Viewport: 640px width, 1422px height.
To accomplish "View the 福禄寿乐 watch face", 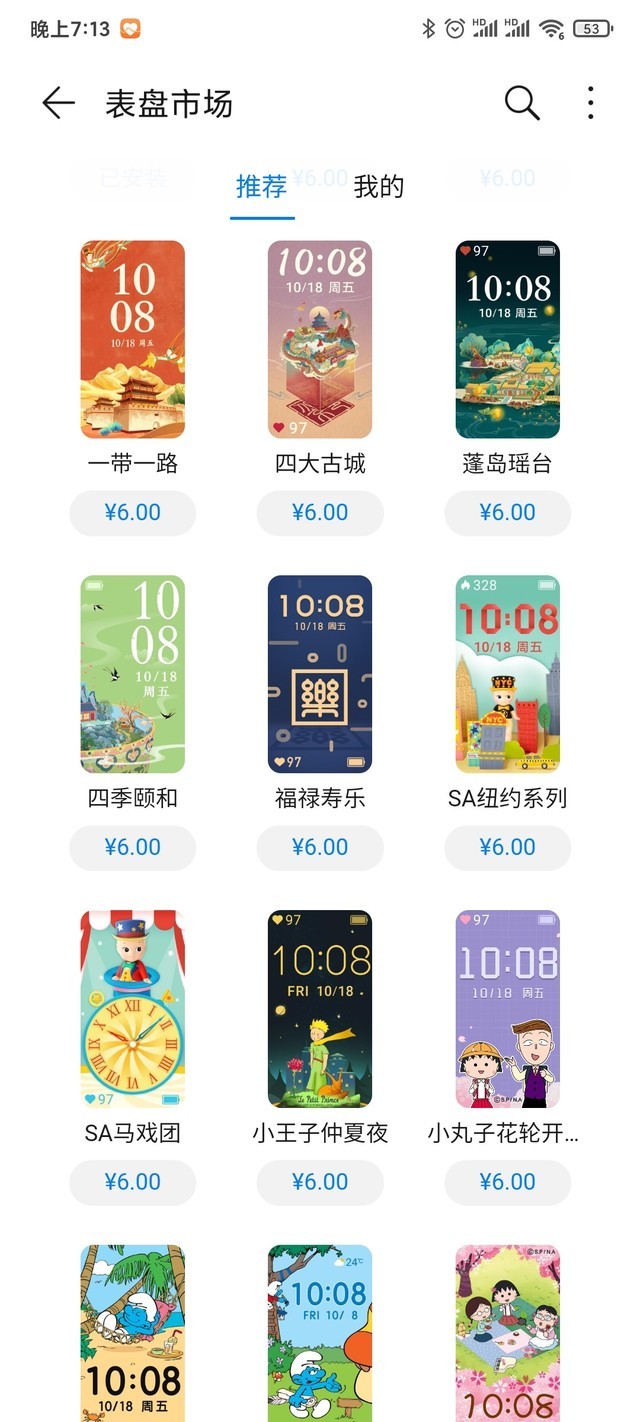I will pos(320,674).
